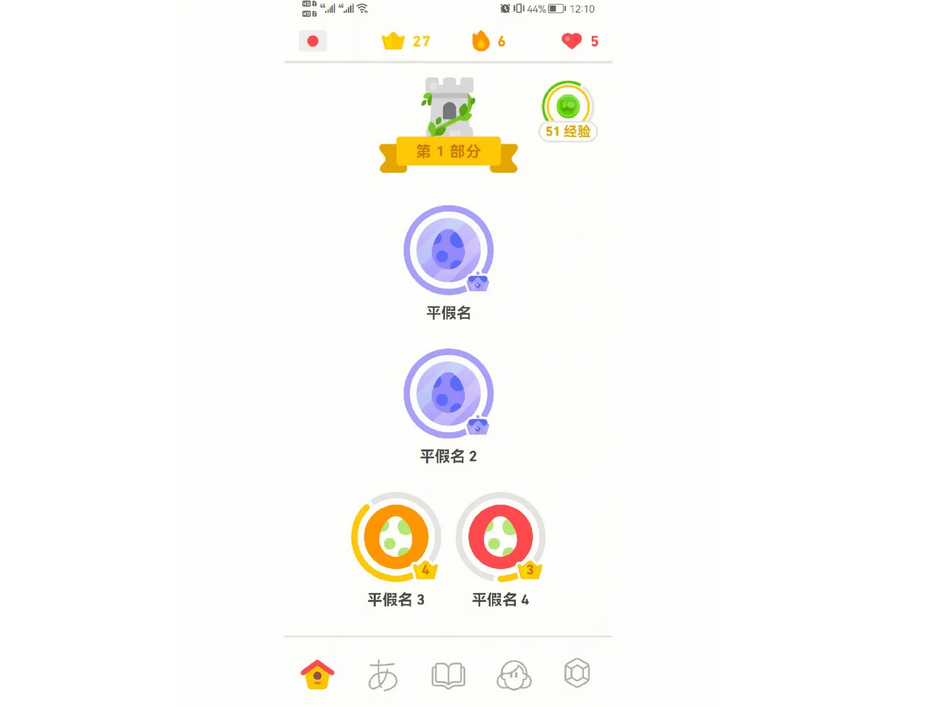944x707 pixels.
Task: Open the stories book tab
Action: [x=448, y=675]
